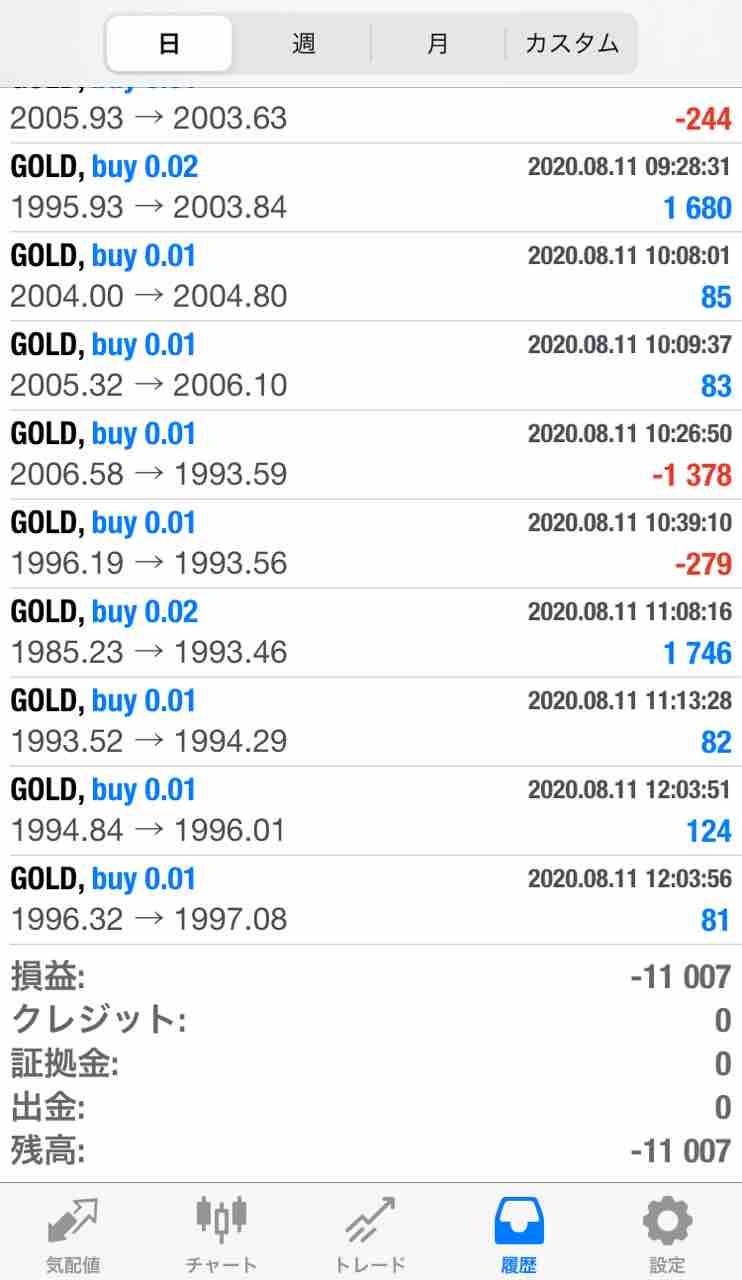
Task: Expand the GOLD trade from 12:03:51
Action: pos(370,810)
